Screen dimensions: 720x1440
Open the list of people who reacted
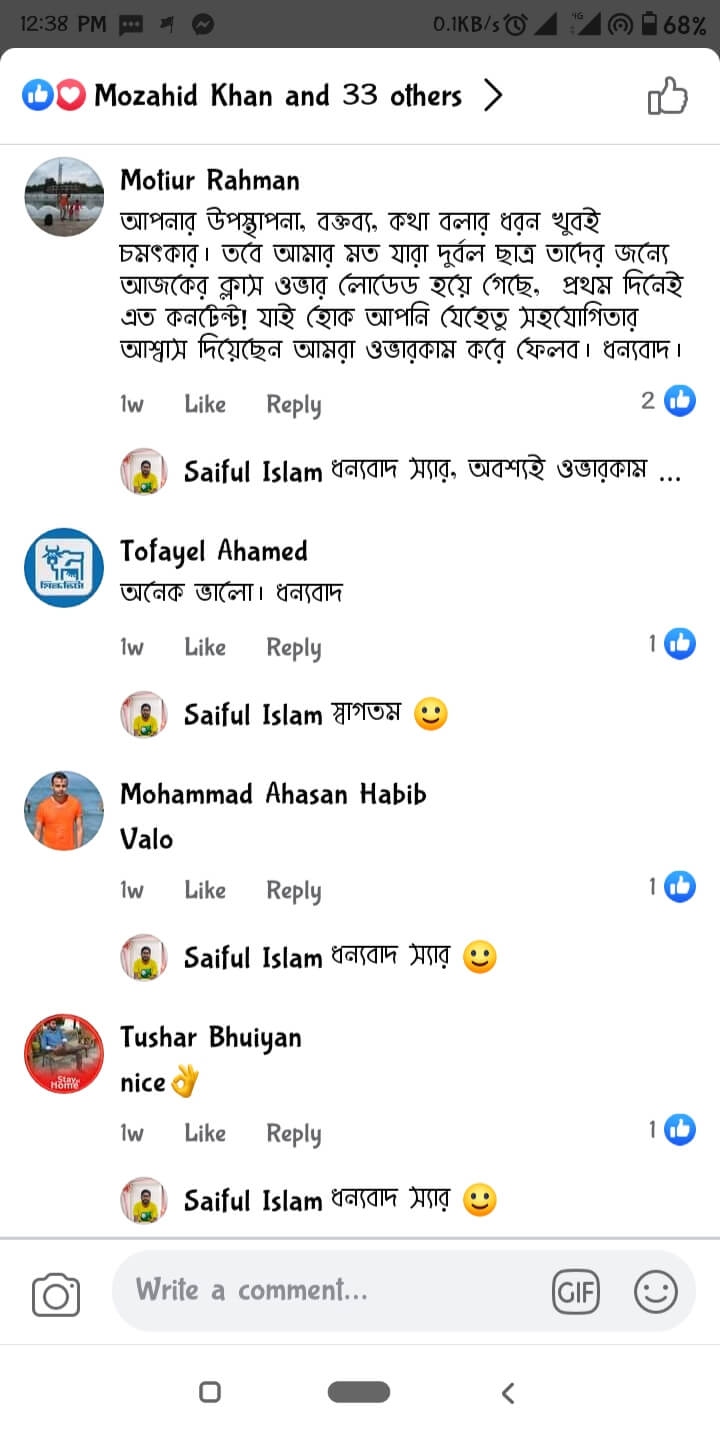click(262, 96)
